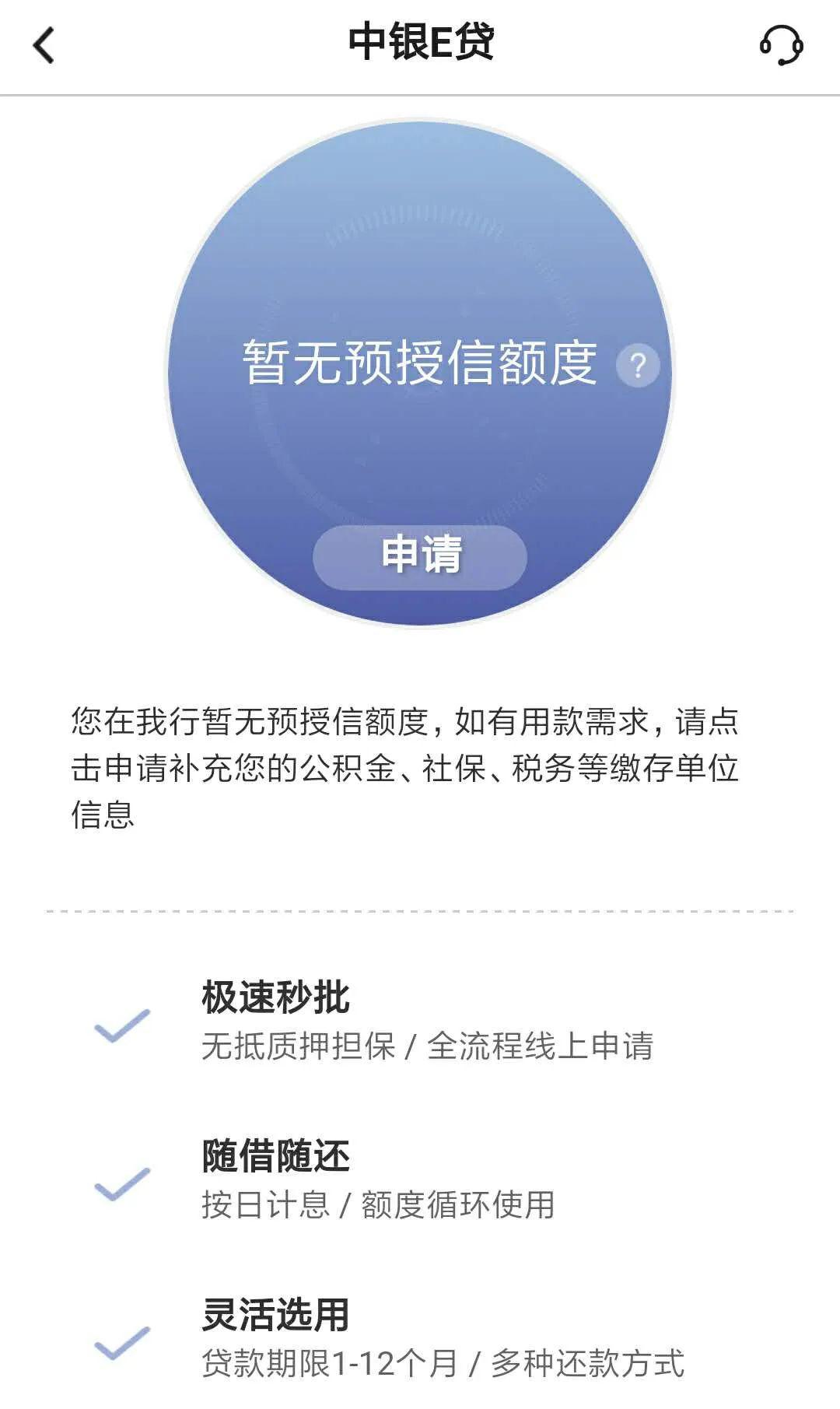Open the question mark help beside 暂无预授信额度

pos(638,365)
